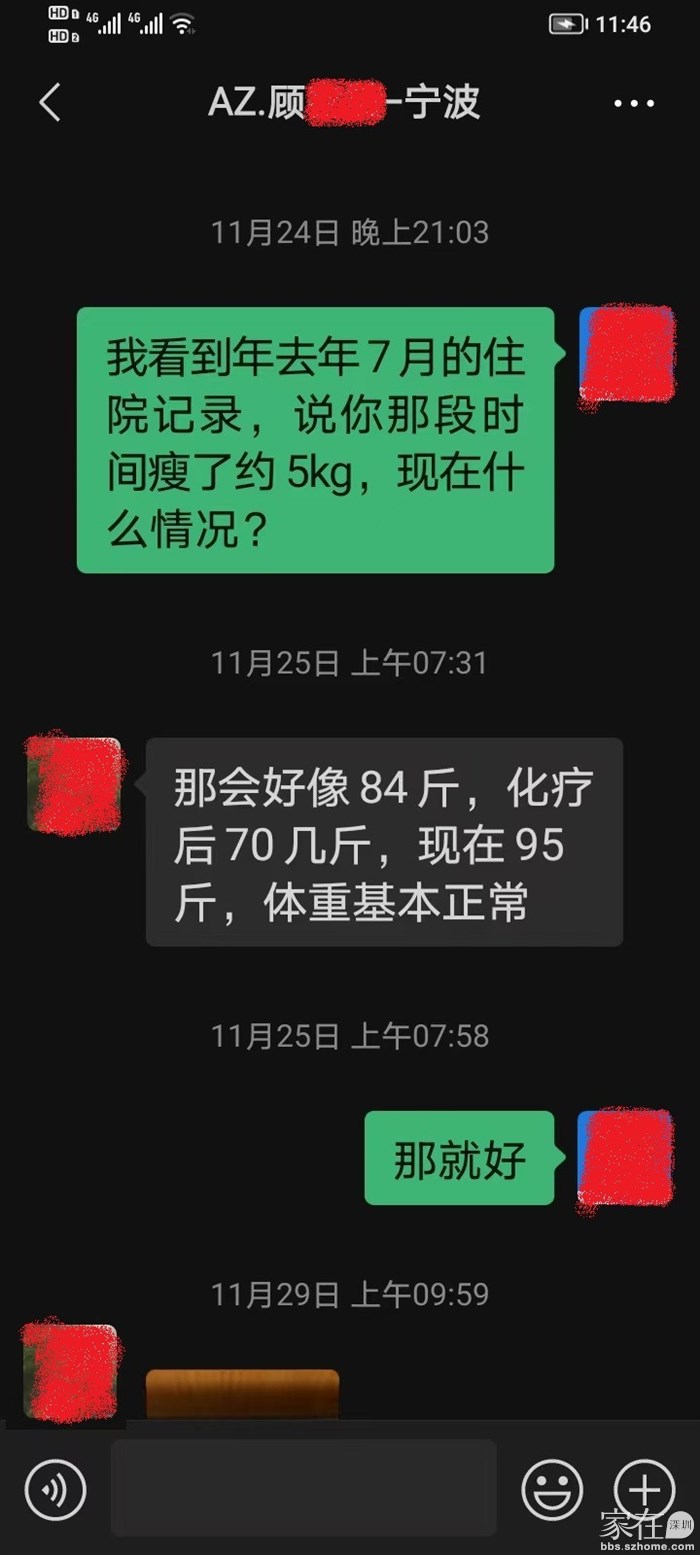700x1555 pixels.
Task: Switch to voice message input
Action: point(56,1489)
